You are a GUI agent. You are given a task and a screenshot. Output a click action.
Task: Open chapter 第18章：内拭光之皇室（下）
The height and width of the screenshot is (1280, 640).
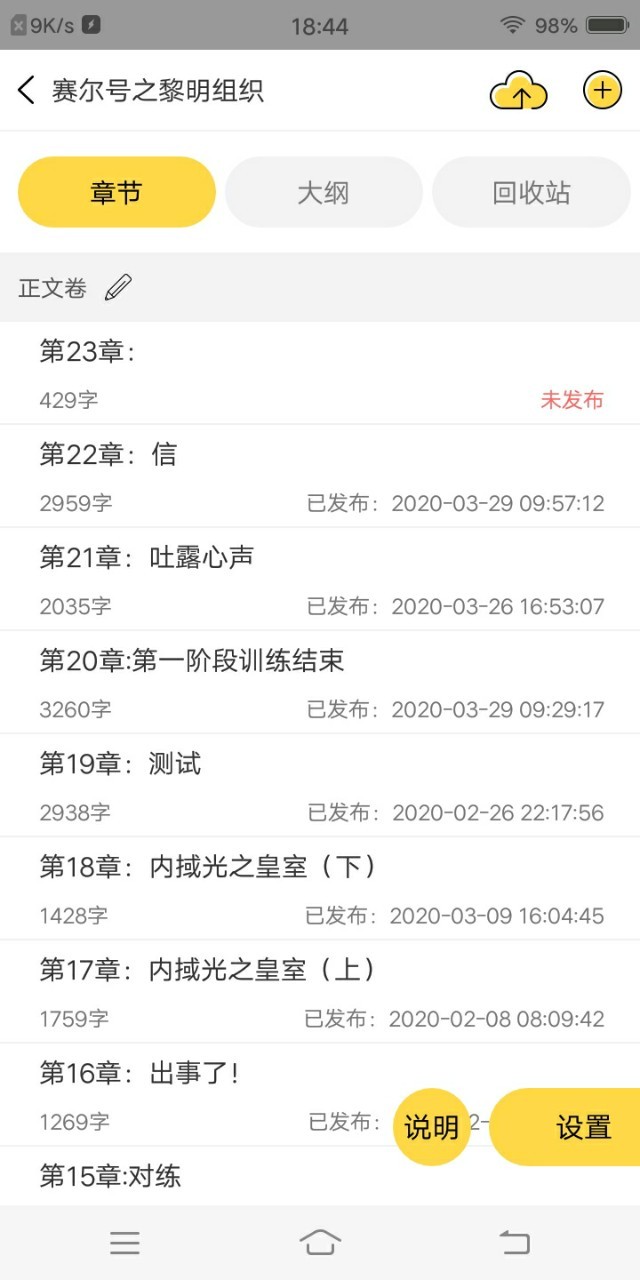(x=320, y=888)
